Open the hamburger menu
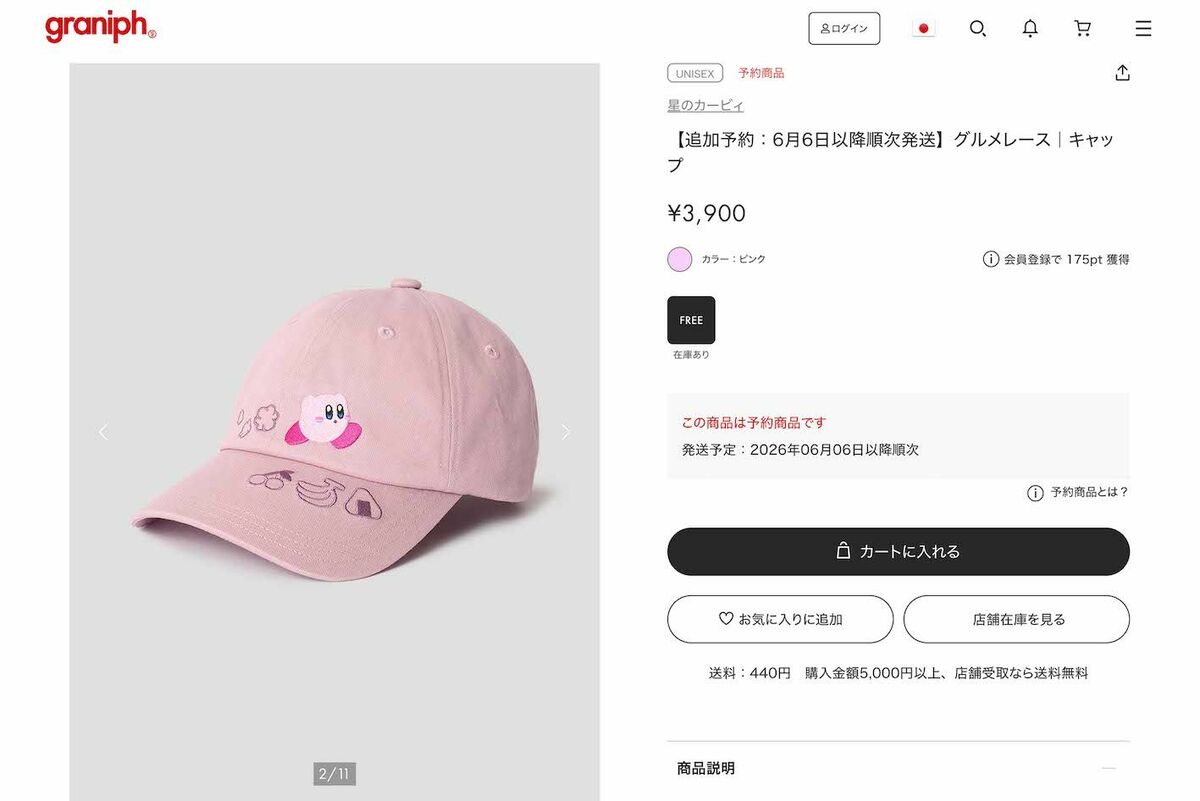 click(1143, 29)
